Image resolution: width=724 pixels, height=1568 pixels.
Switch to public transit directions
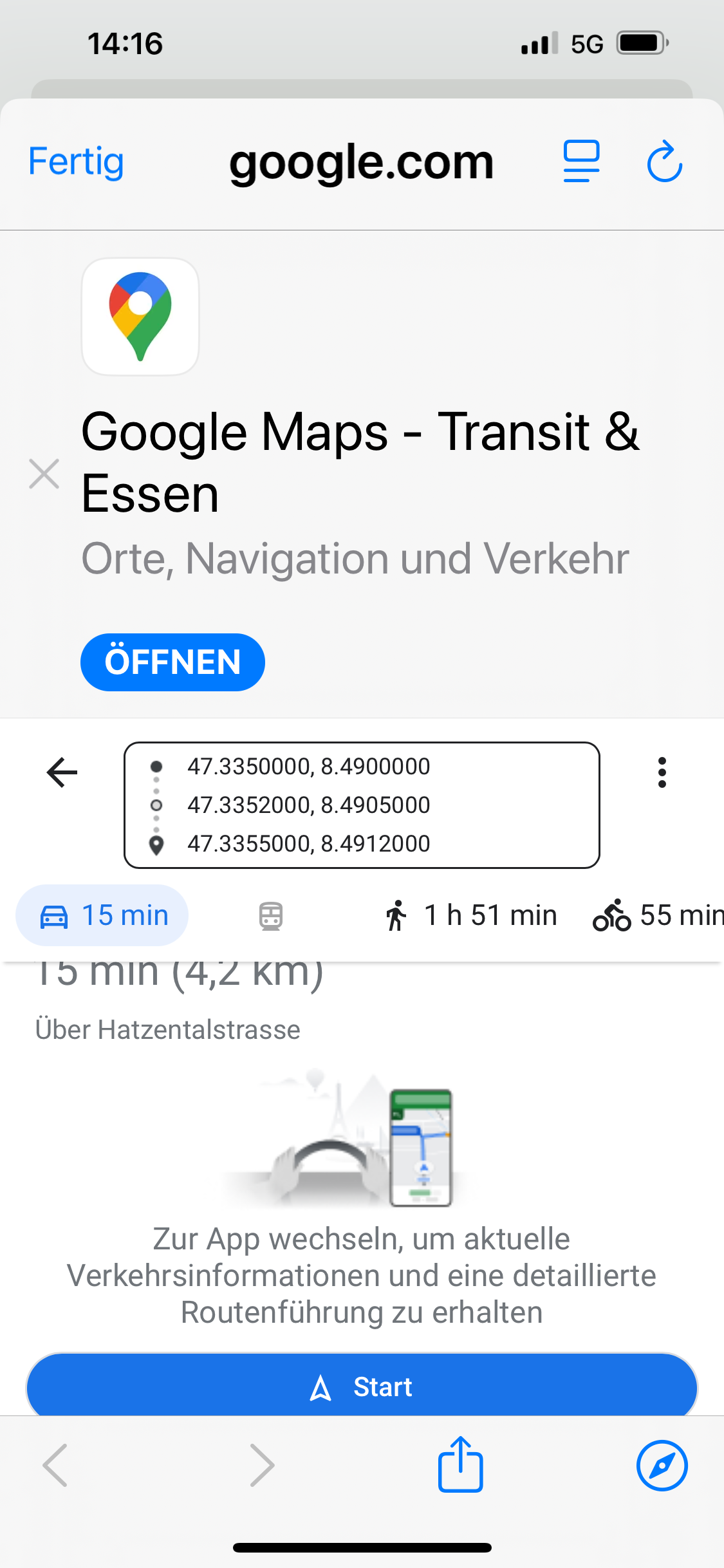[271, 915]
